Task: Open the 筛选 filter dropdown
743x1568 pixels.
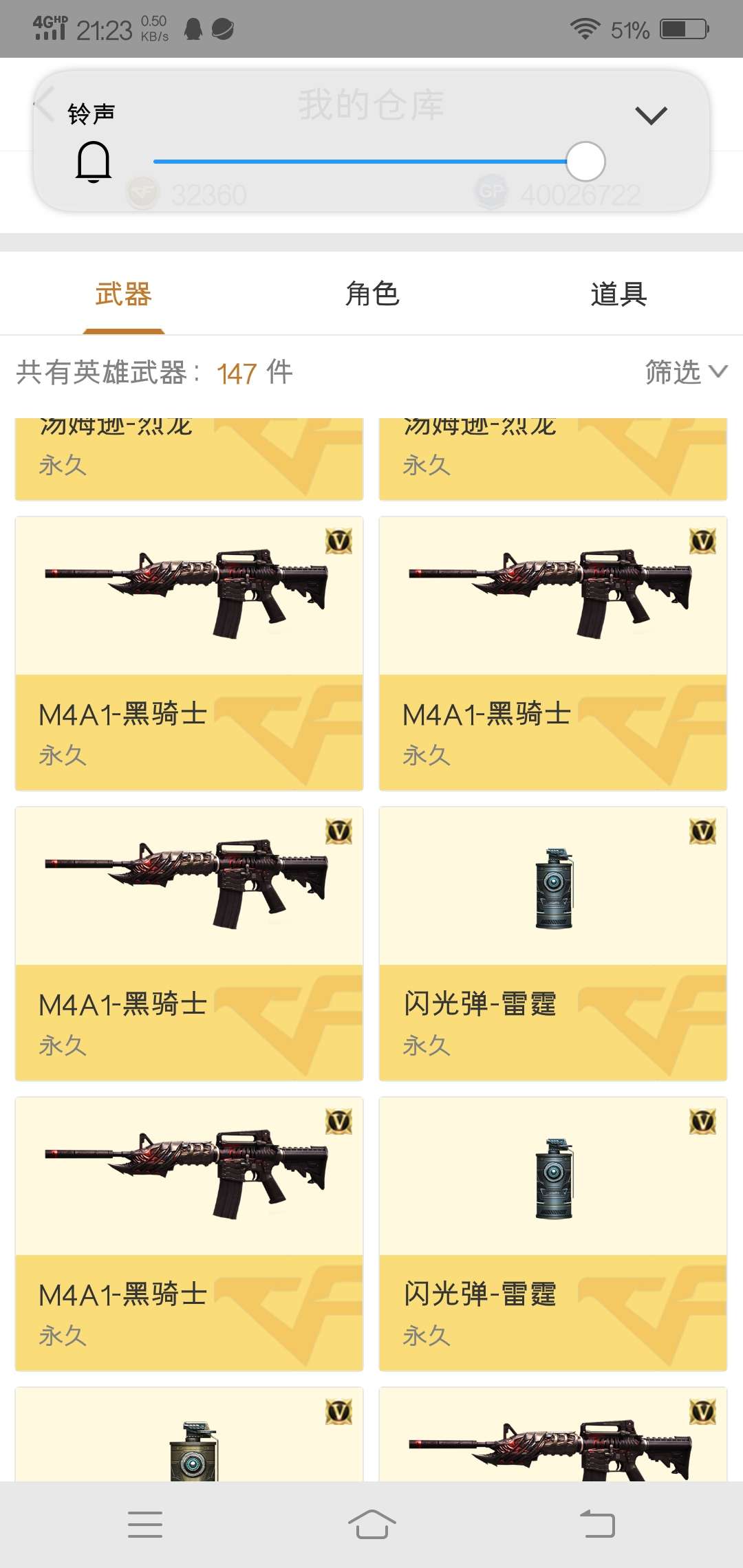Action: pyautogui.click(x=687, y=372)
